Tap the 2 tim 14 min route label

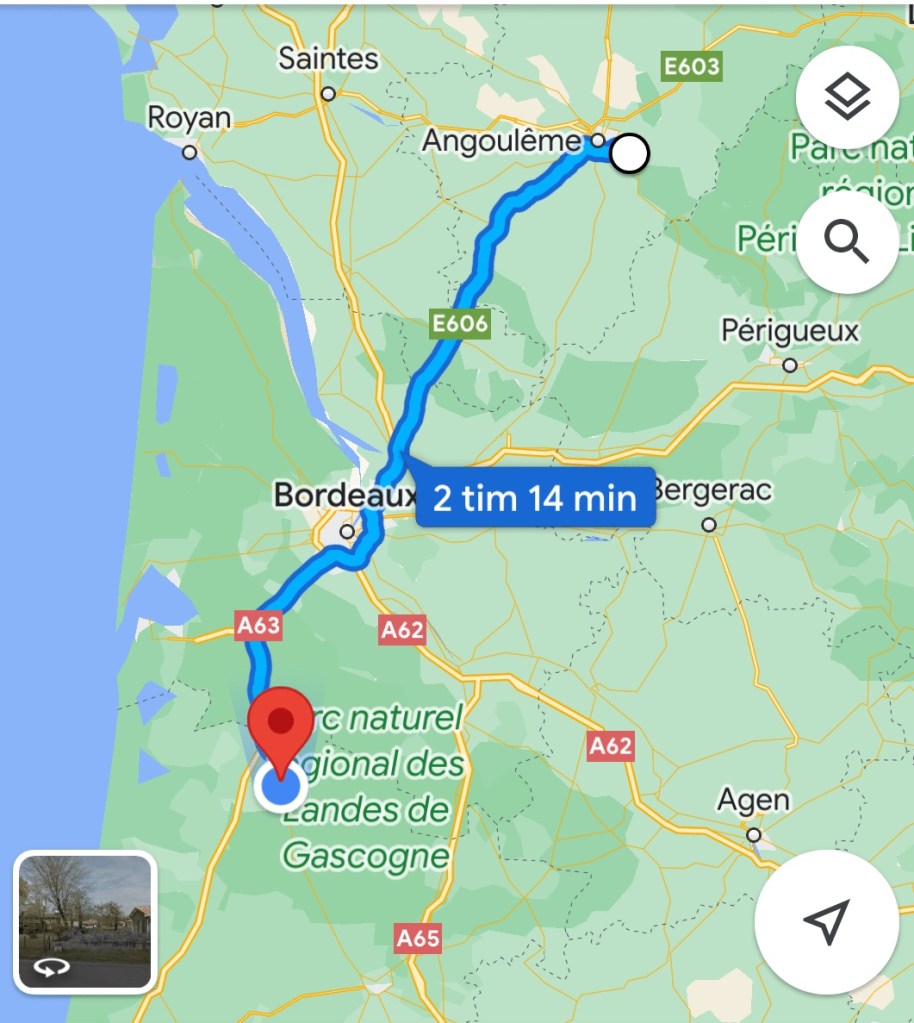pyautogui.click(x=535, y=497)
